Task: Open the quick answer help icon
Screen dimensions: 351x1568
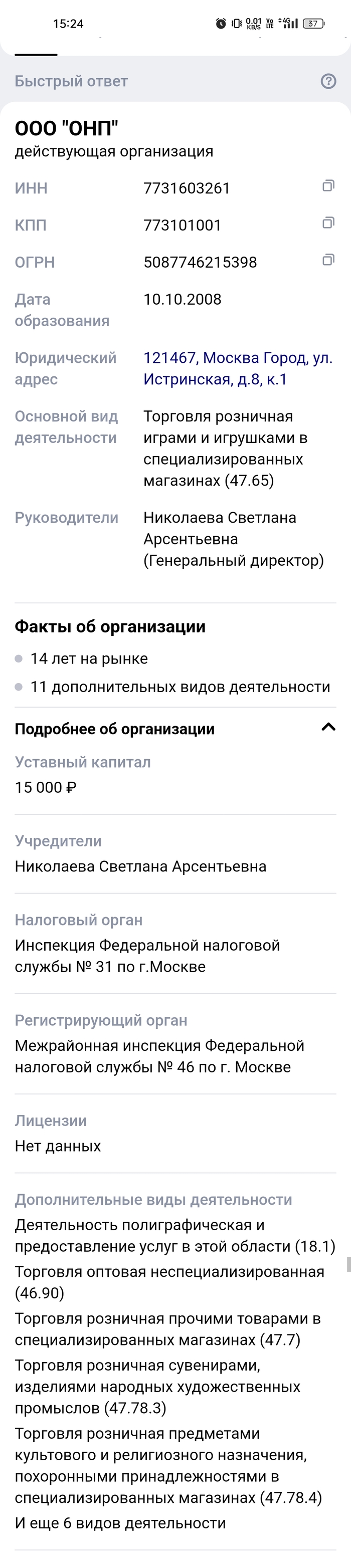Action: tap(328, 81)
